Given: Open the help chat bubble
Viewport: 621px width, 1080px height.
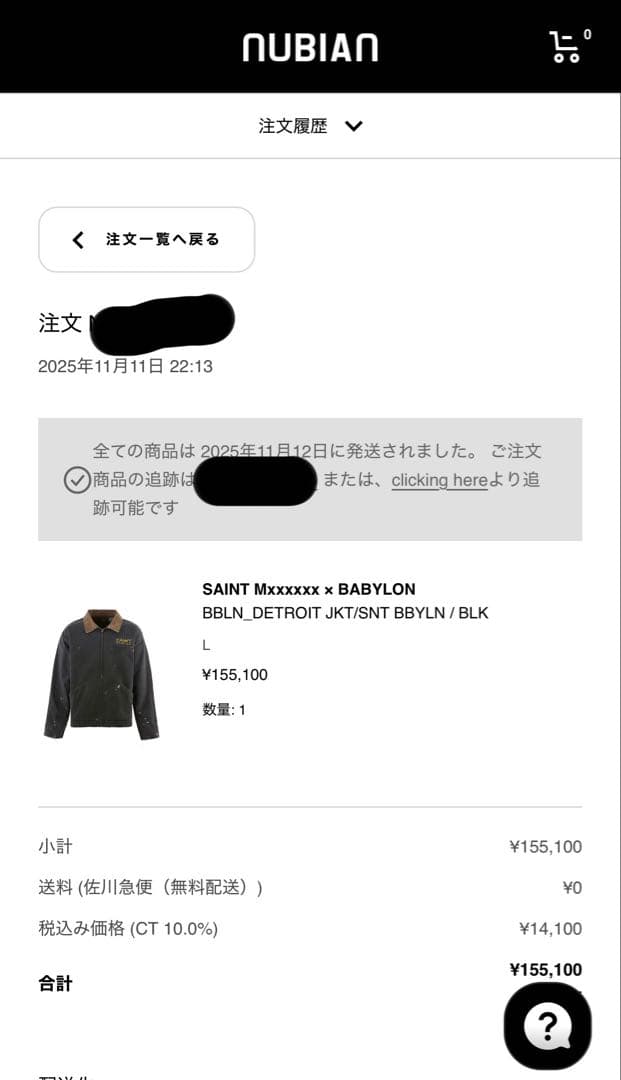Looking at the screenshot, I should [547, 1025].
